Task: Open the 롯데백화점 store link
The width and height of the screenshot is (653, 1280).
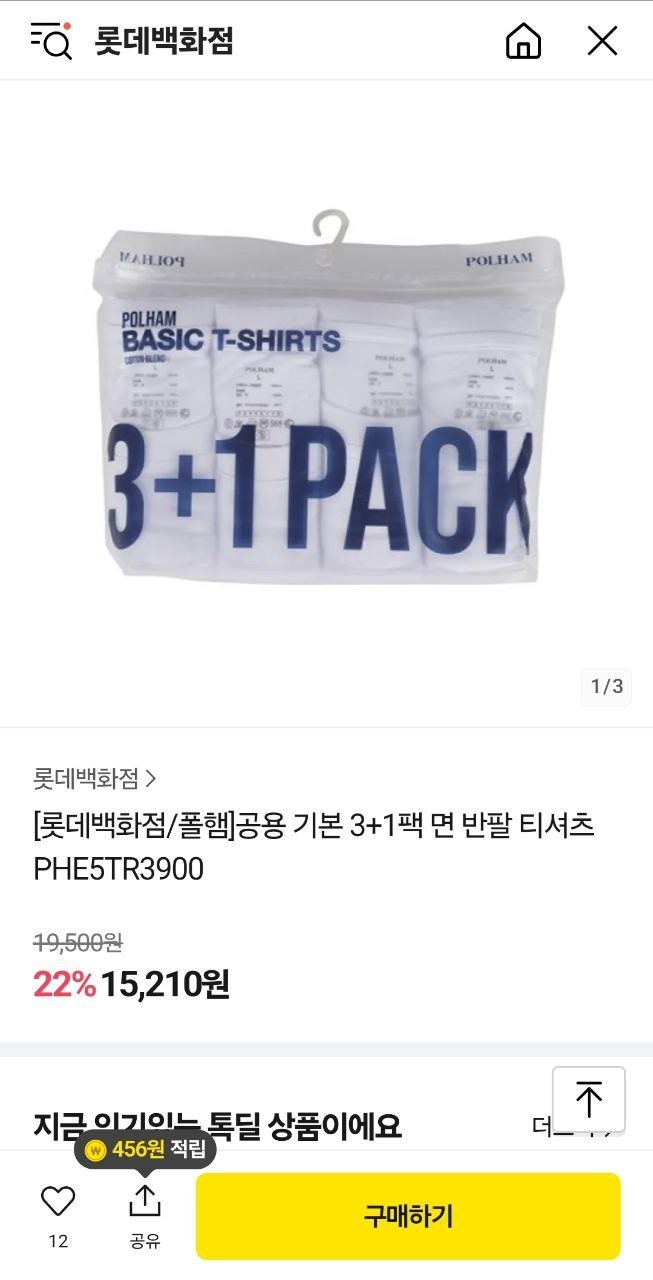Action: [95, 777]
